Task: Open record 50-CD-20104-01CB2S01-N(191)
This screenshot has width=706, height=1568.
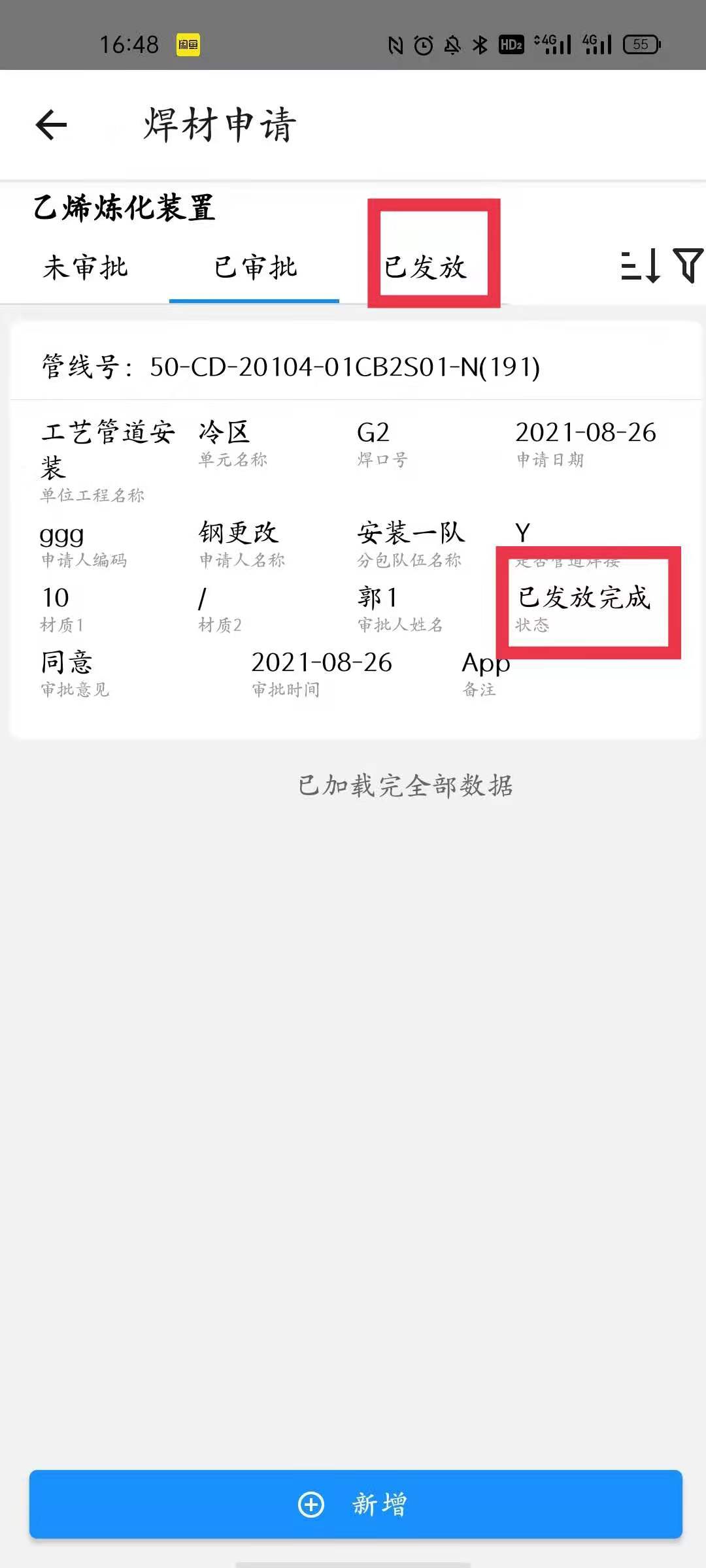Action: tap(345, 367)
